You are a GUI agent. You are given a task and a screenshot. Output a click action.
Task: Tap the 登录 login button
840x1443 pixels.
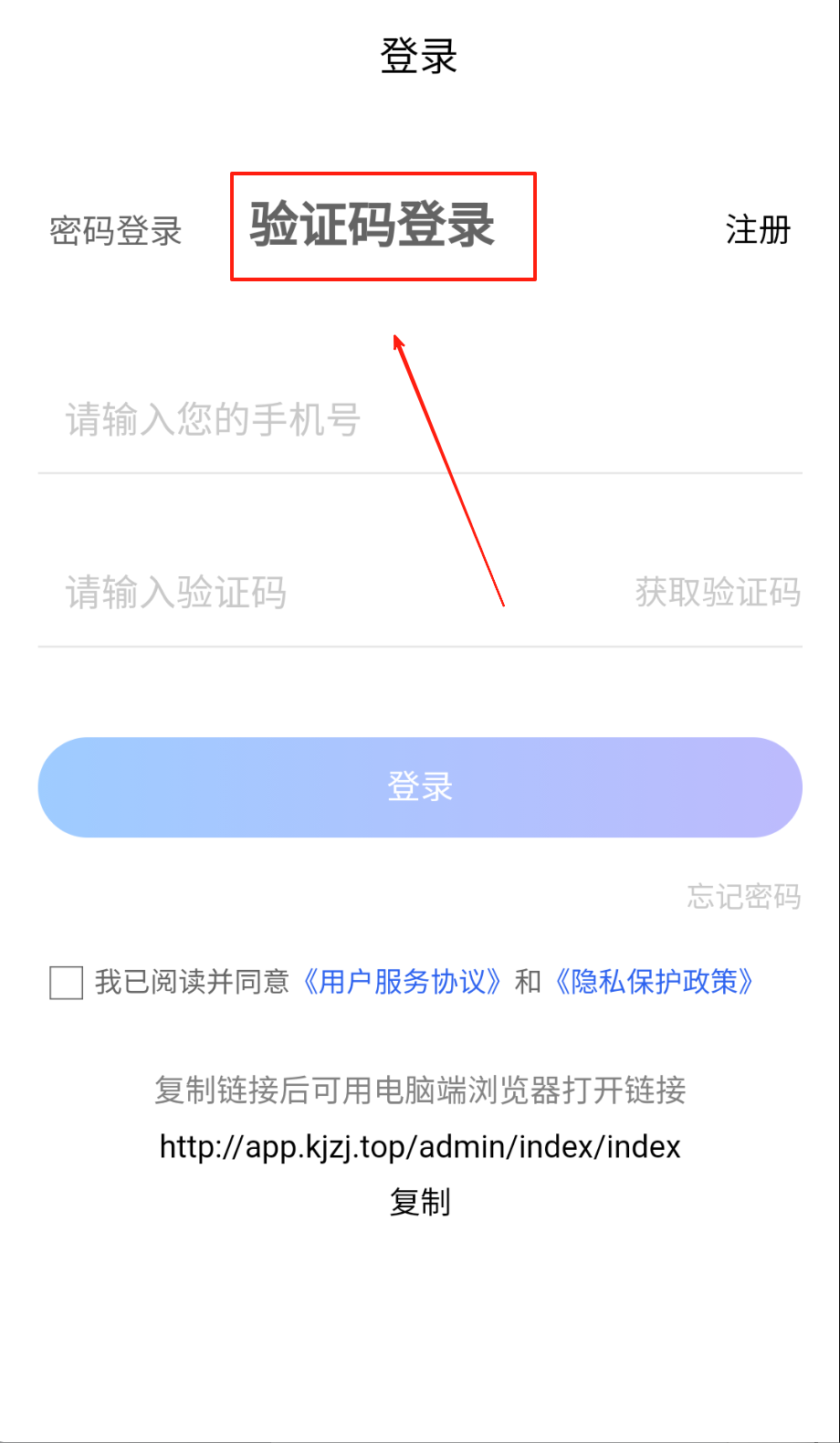click(420, 787)
